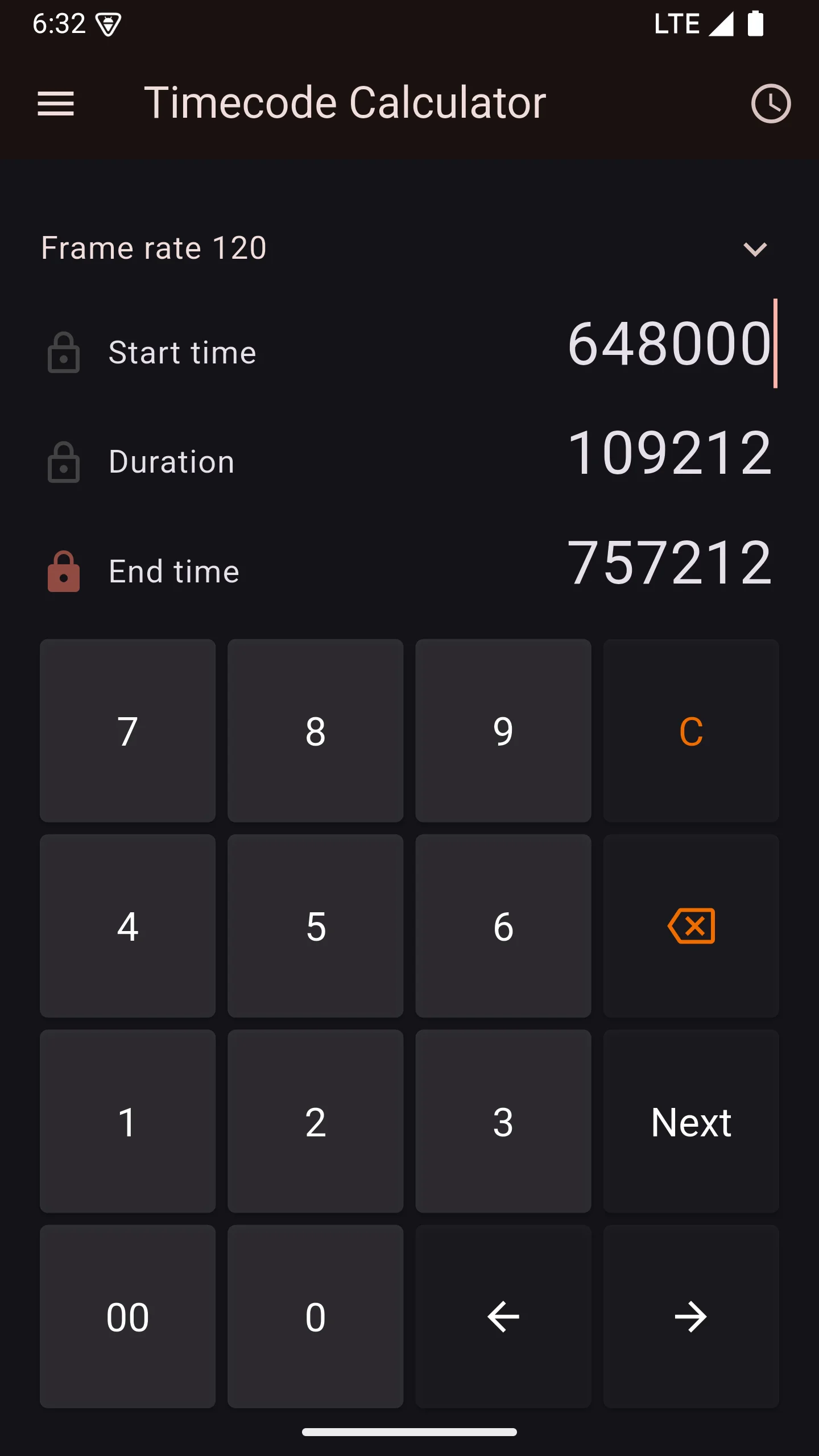Enter digit 5 on keypad
The height and width of the screenshot is (1456, 819).
pyautogui.click(x=315, y=926)
